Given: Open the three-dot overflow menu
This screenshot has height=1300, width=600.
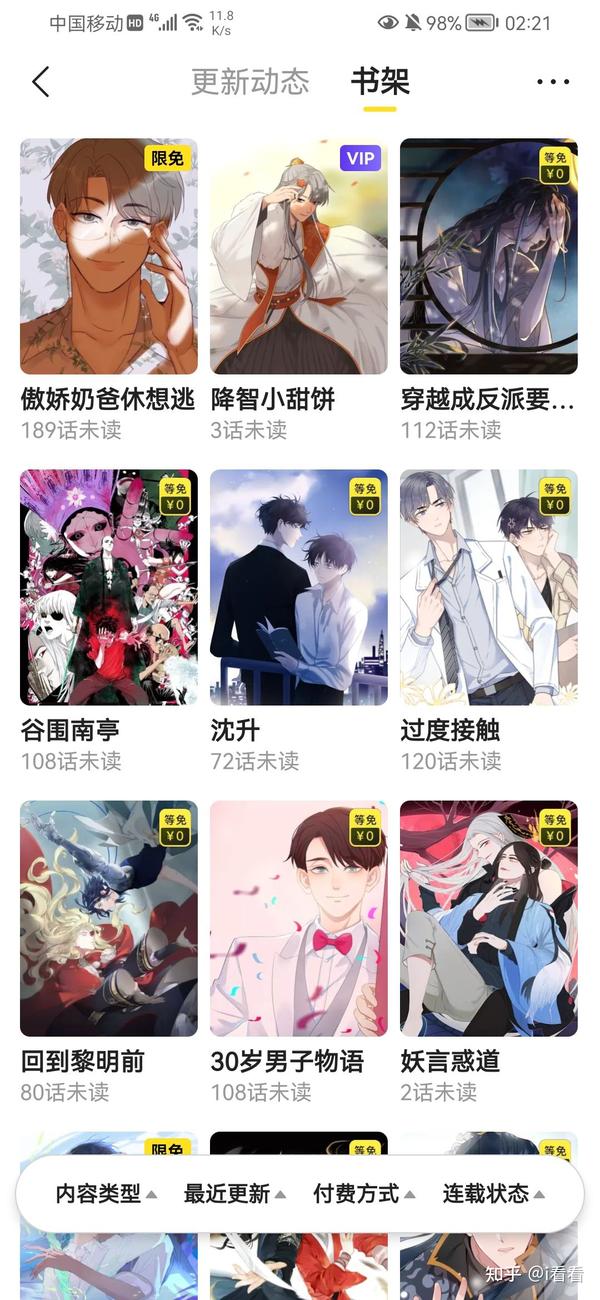Looking at the screenshot, I should pos(553,82).
